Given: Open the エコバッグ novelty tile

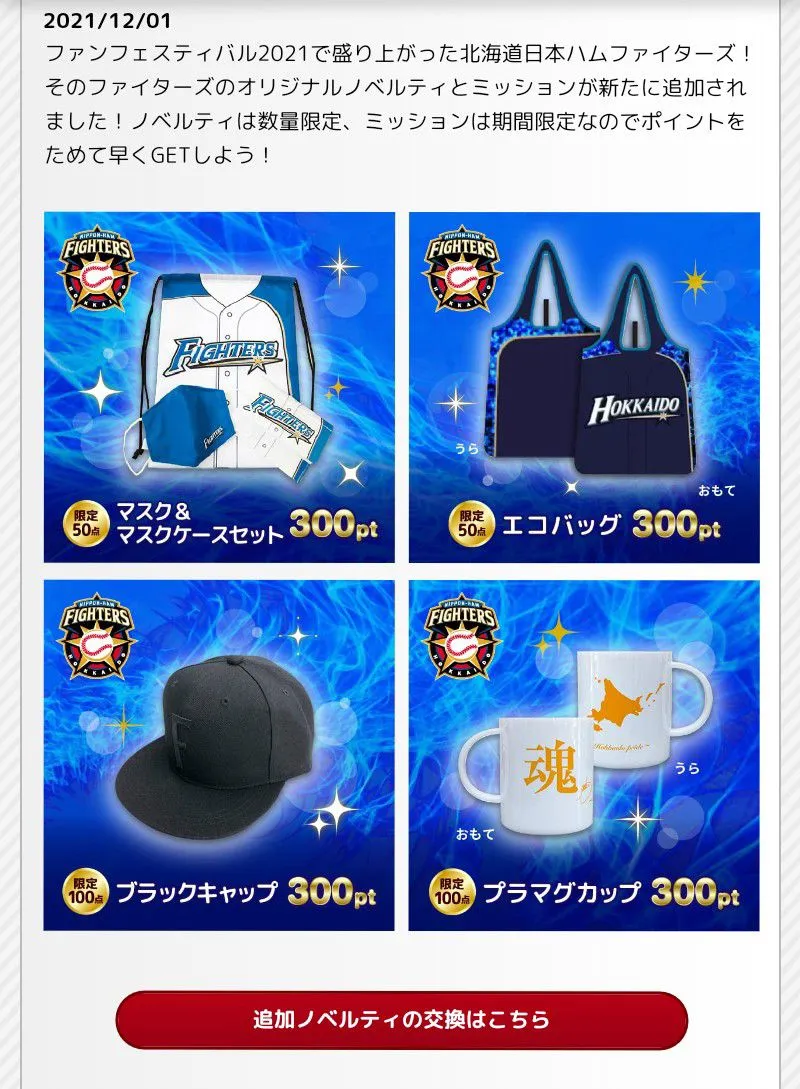Looking at the screenshot, I should 584,388.
